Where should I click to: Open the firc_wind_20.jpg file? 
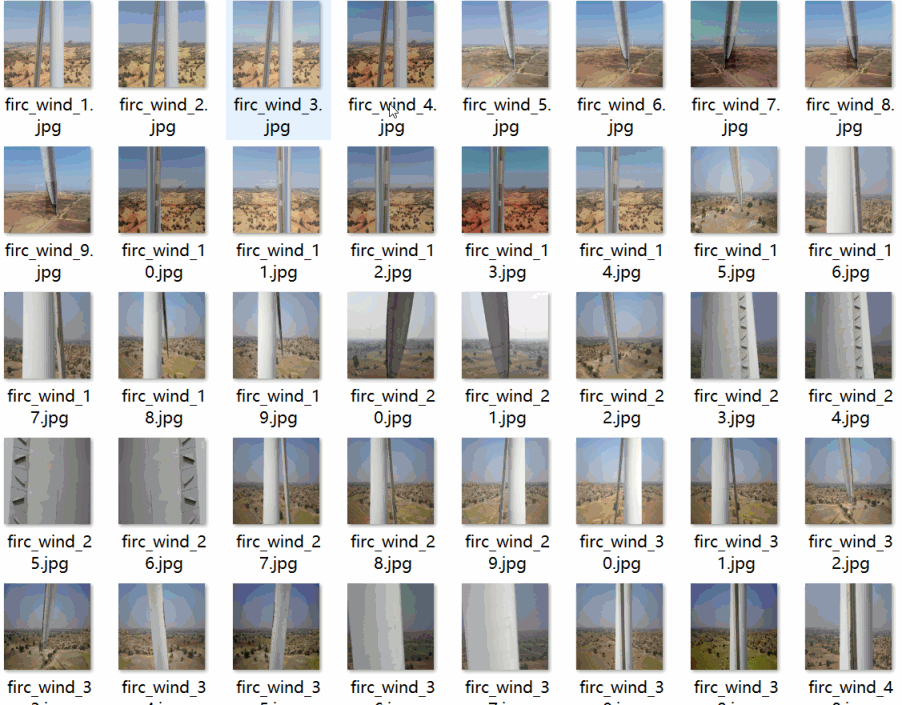point(391,336)
